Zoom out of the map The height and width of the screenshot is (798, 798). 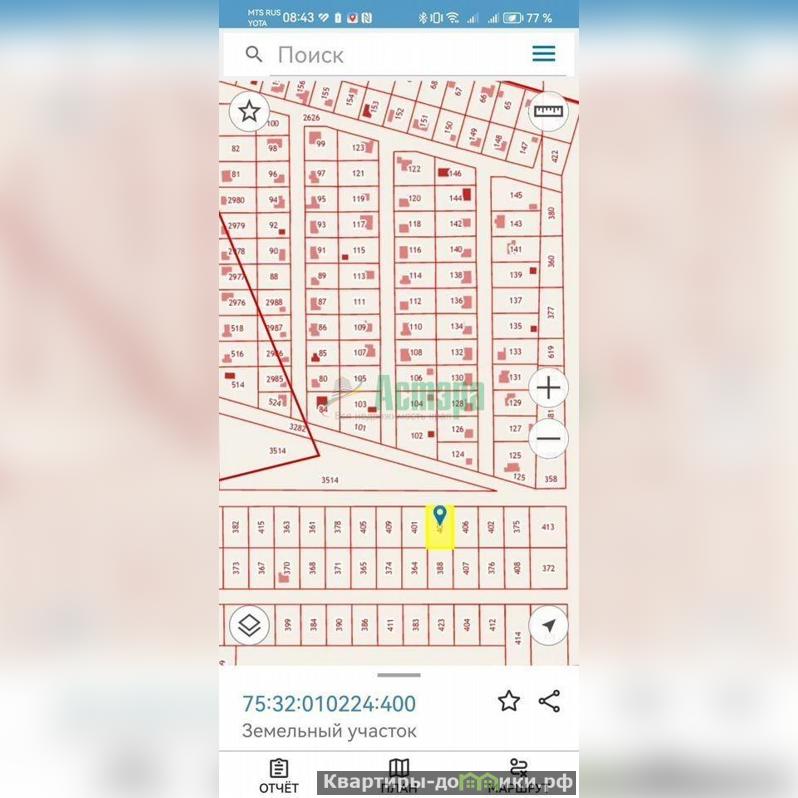click(548, 439)
